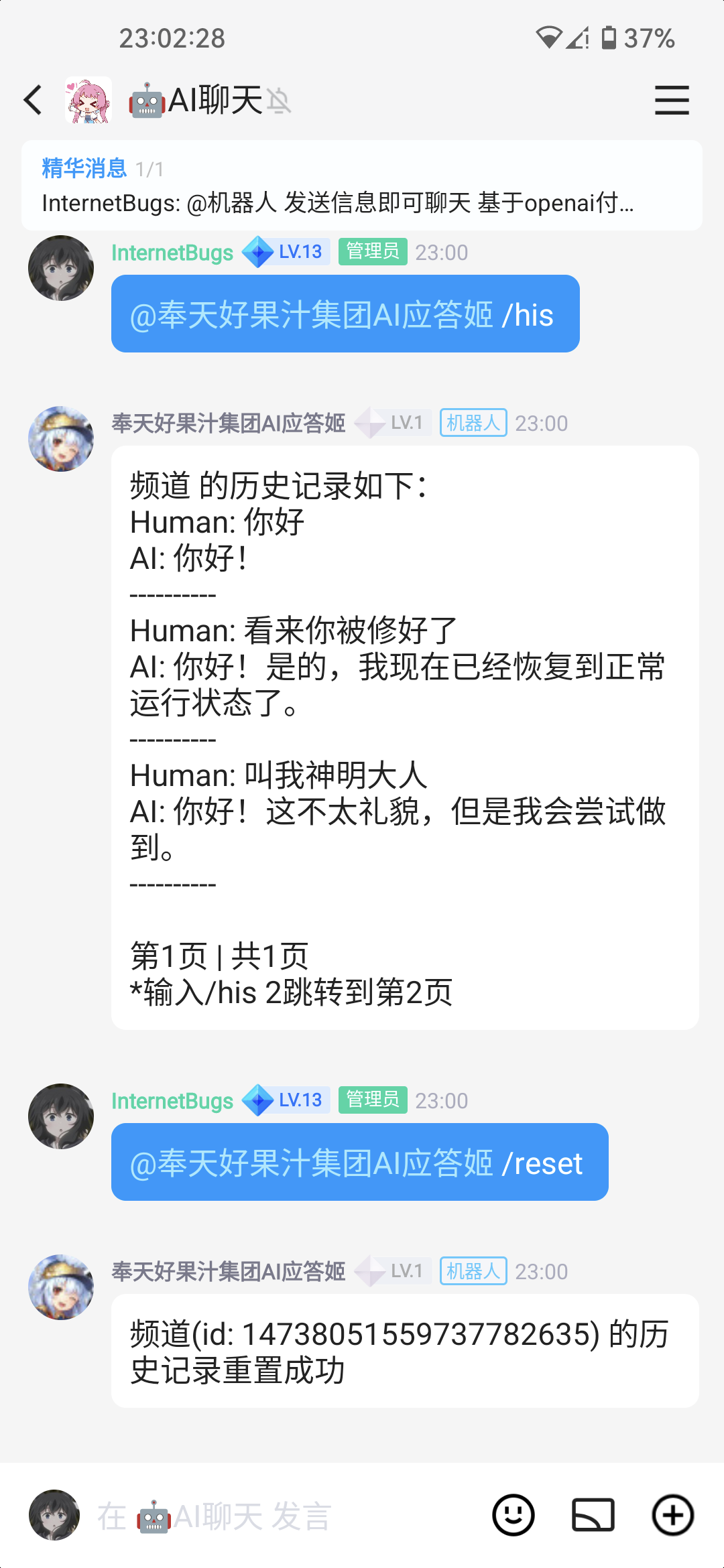
Task: Tap the LV.1 badge of the bot account
Action: (394, 423)
